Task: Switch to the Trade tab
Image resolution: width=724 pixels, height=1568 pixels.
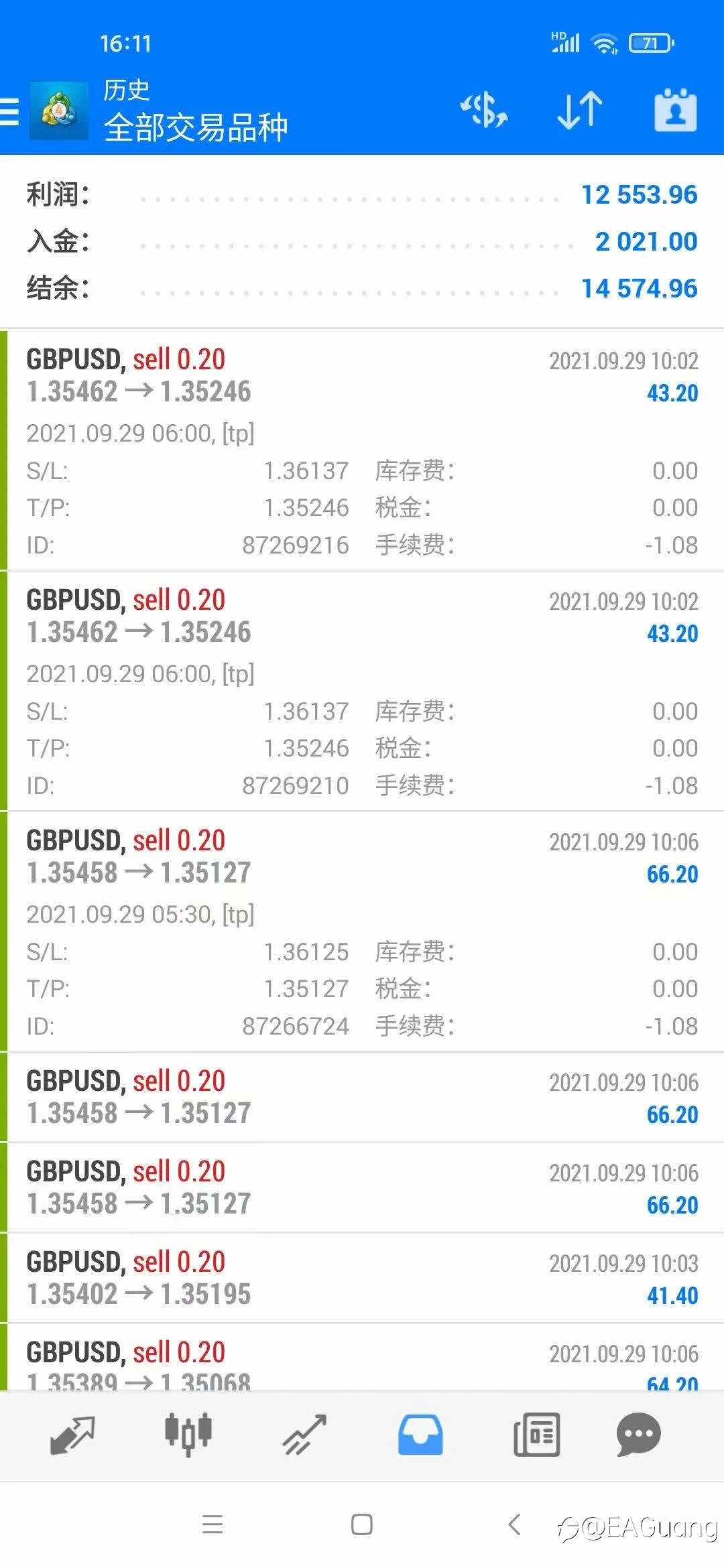Action: [x=304, y=1435]
